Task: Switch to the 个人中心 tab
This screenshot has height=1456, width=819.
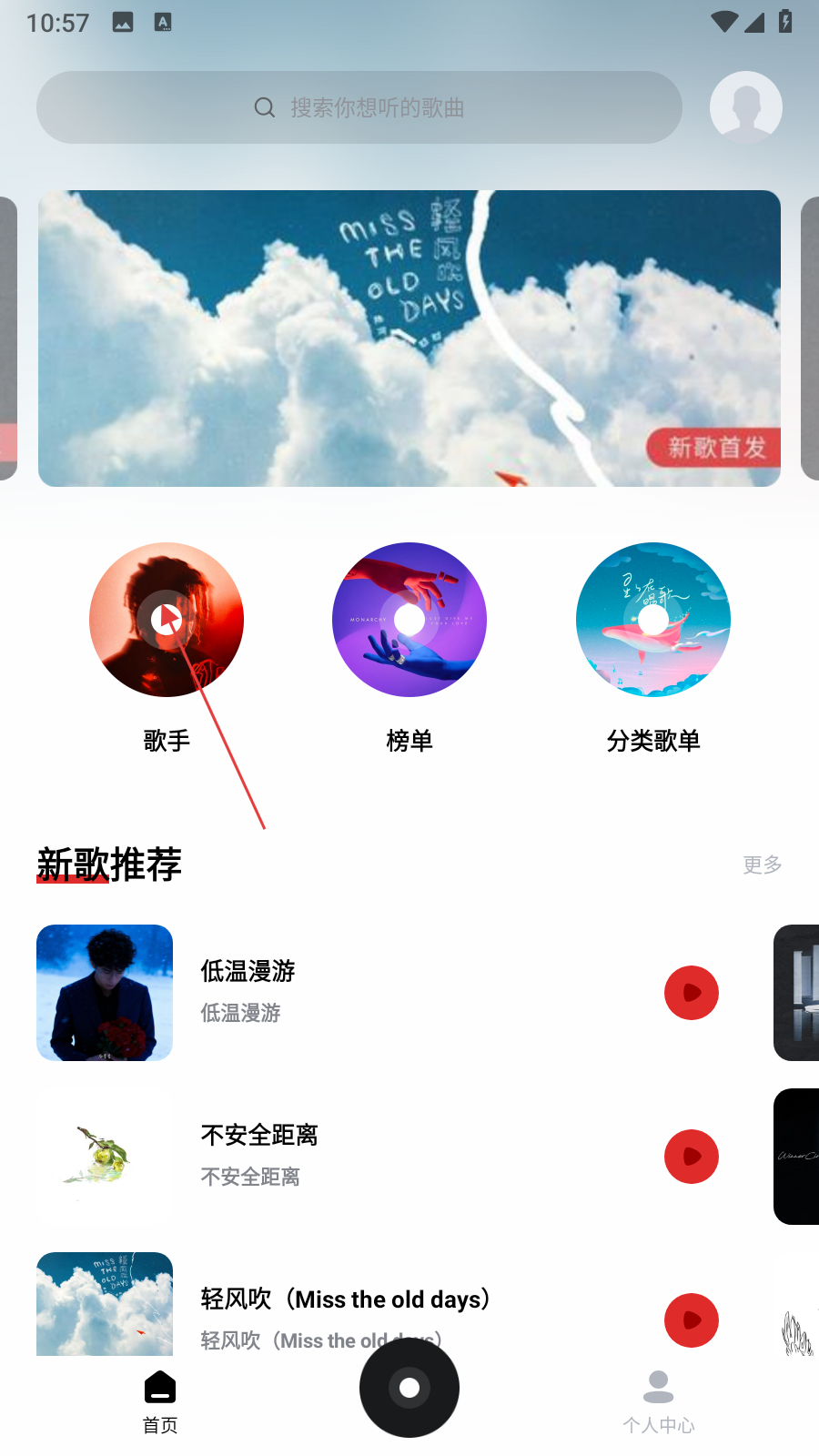Action: (658, 1401)
